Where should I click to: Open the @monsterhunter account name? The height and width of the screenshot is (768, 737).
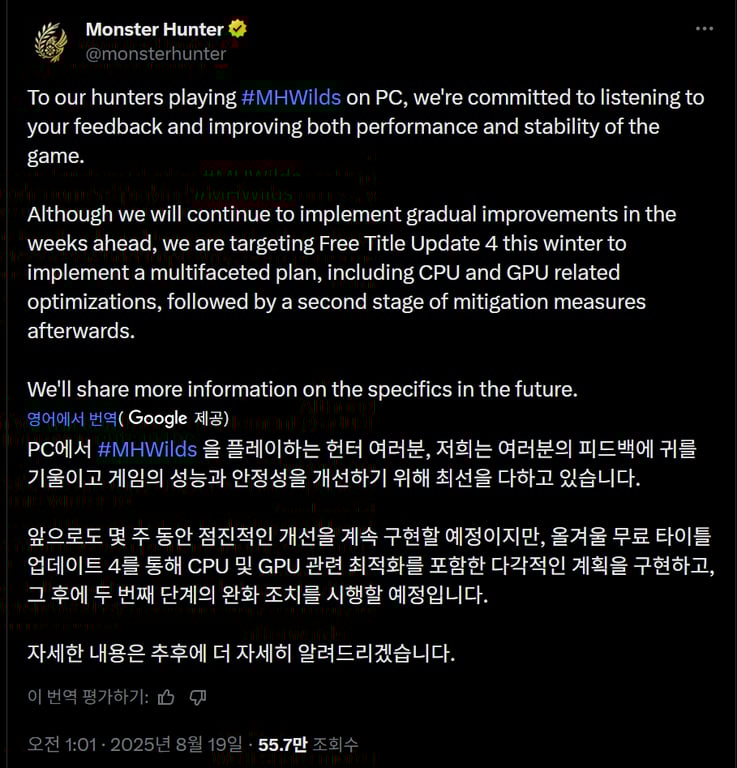156,54
